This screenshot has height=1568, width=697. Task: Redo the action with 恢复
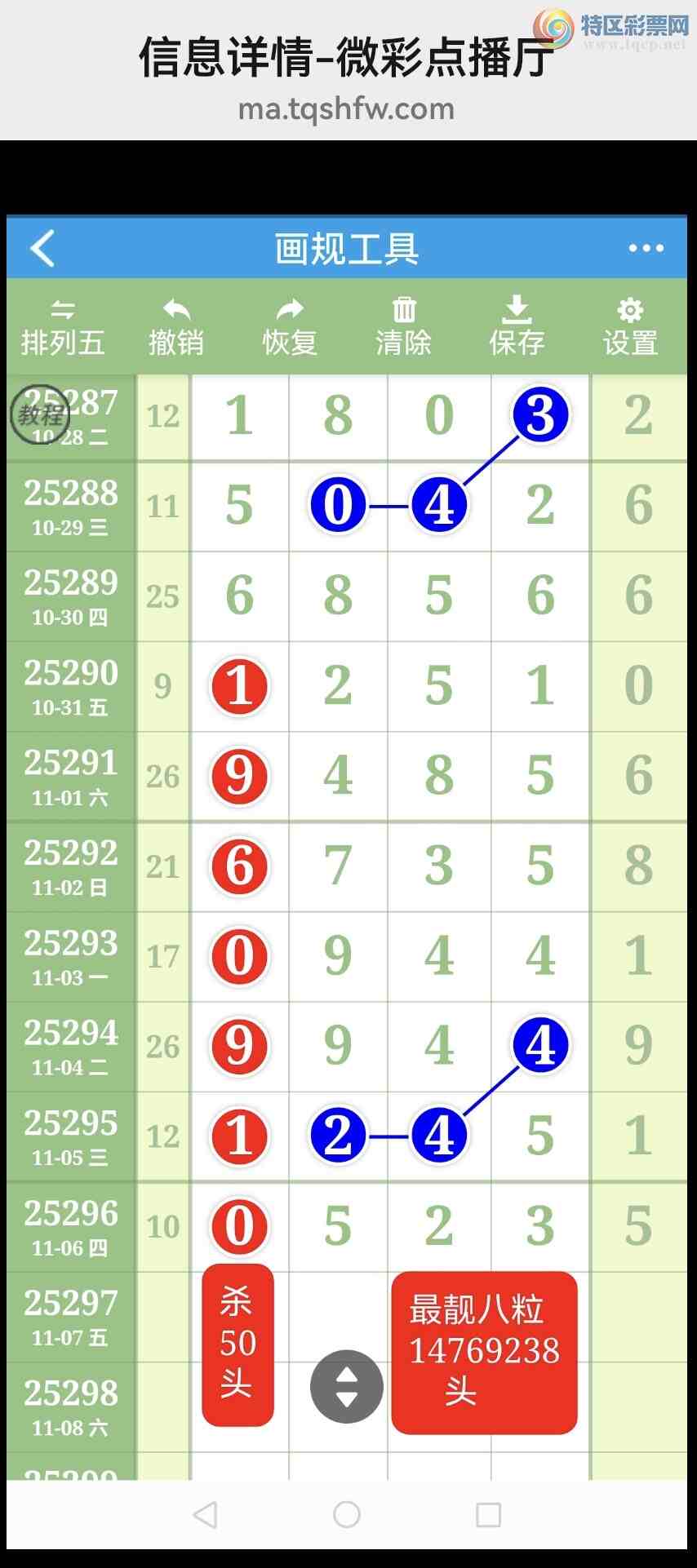click(290, 328)
